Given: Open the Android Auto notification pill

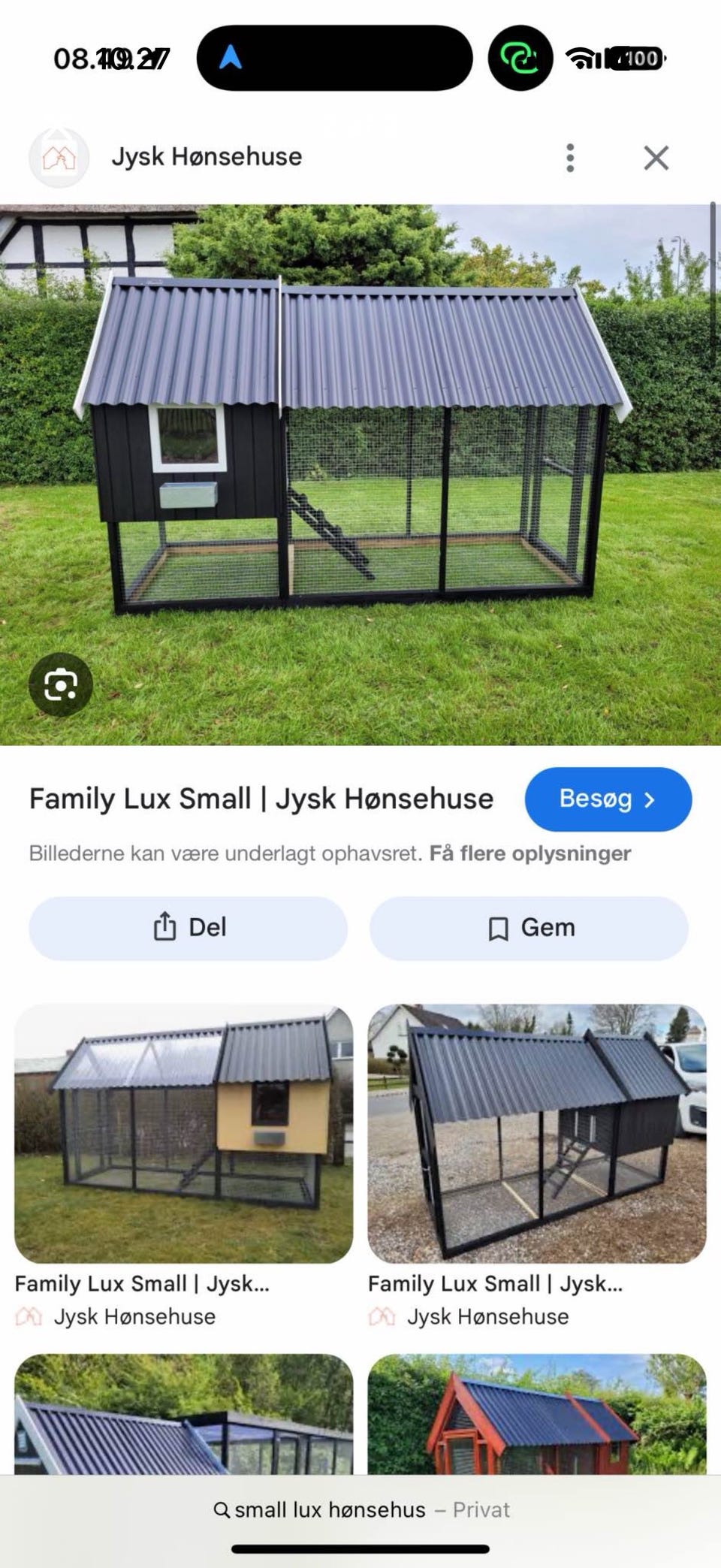Looking at the screenshot, I should pos(335,57).
